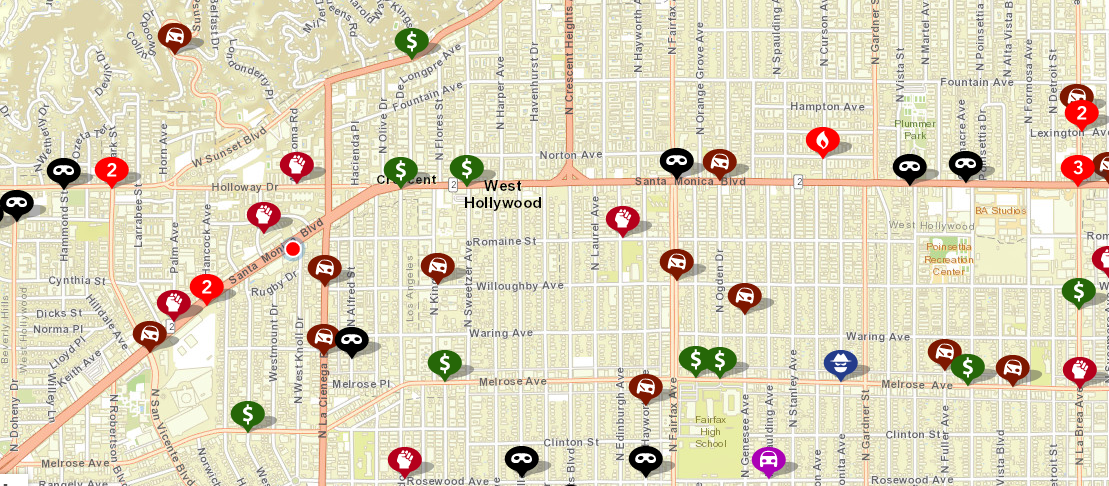Screen dimensions: 1109x486
Task: Open the car marker near Belfast Dr
Action: (x=174, y=38)
